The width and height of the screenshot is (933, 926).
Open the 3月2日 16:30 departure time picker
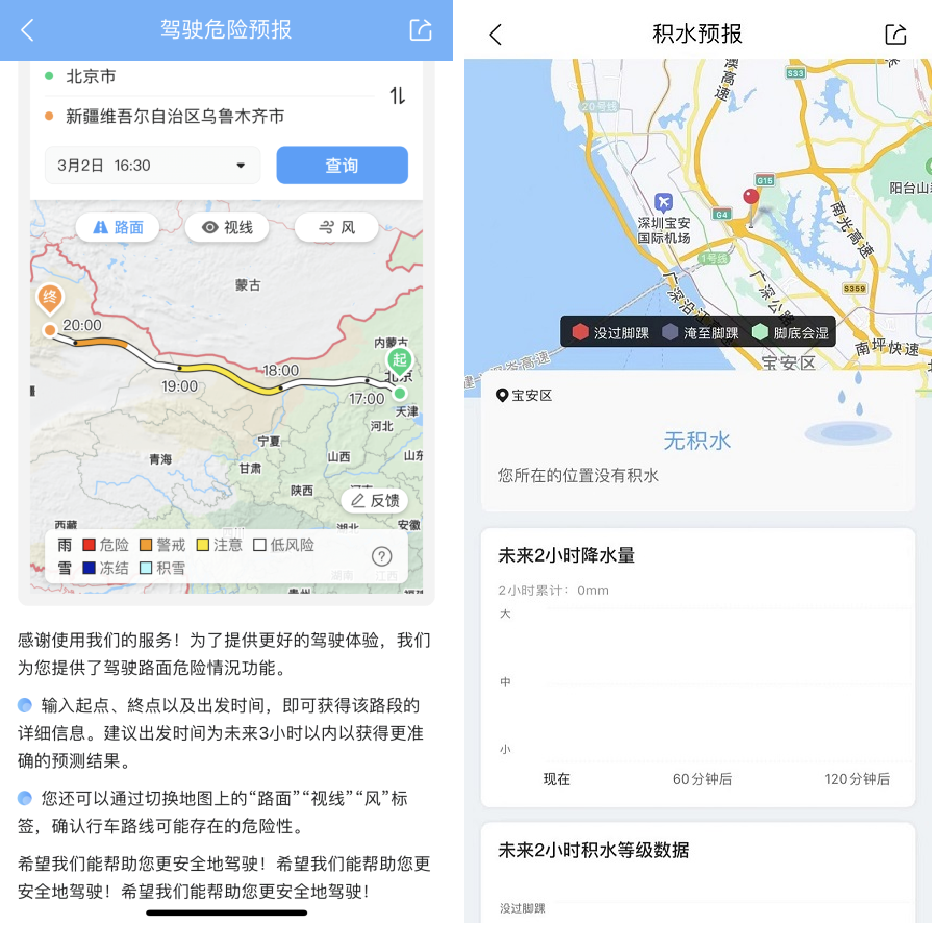pyautogui.click(x=152, y=165)
